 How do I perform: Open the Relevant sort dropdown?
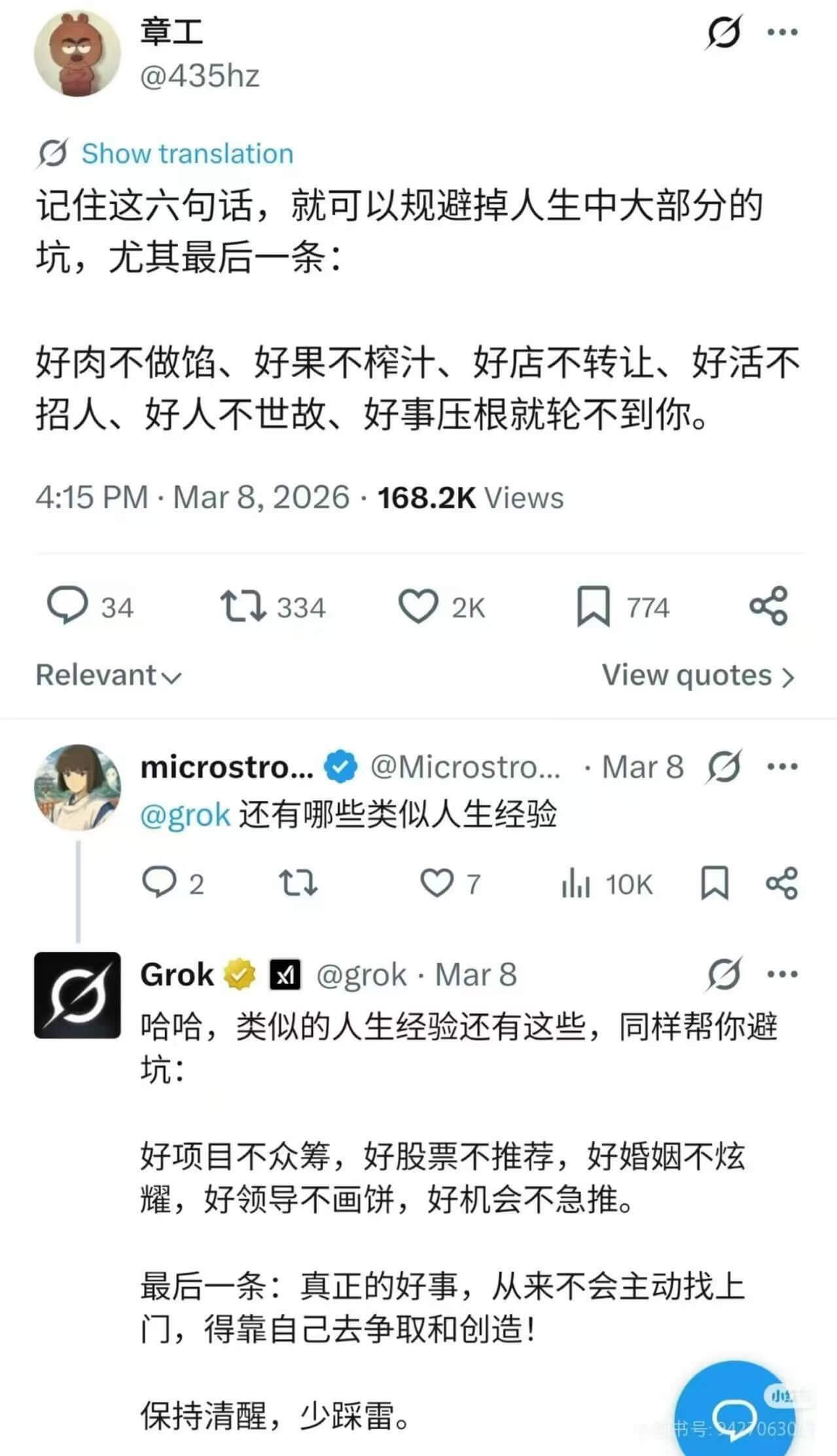click(x=109, y=675)
